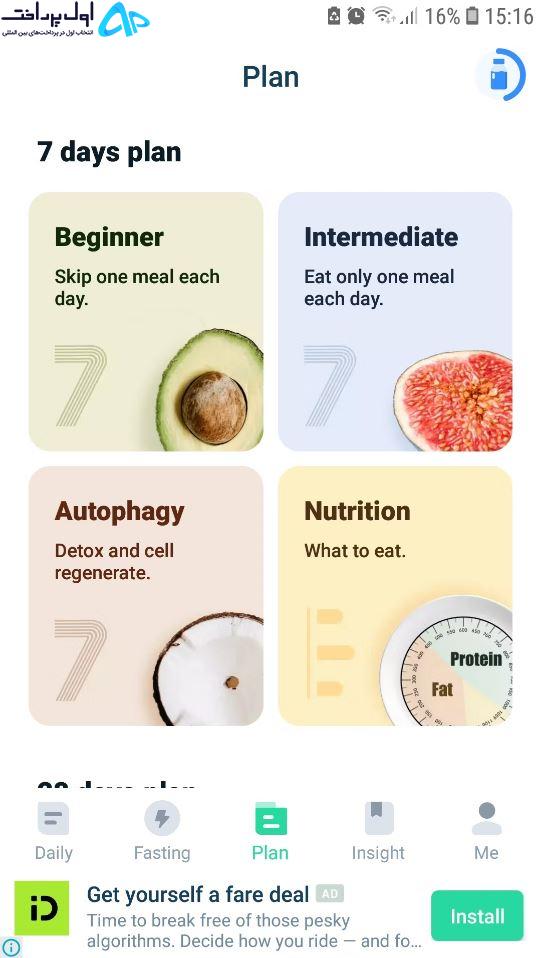541x958 pixels.
Task: Tap Install on the ad banner
Action: pos(477,916)
